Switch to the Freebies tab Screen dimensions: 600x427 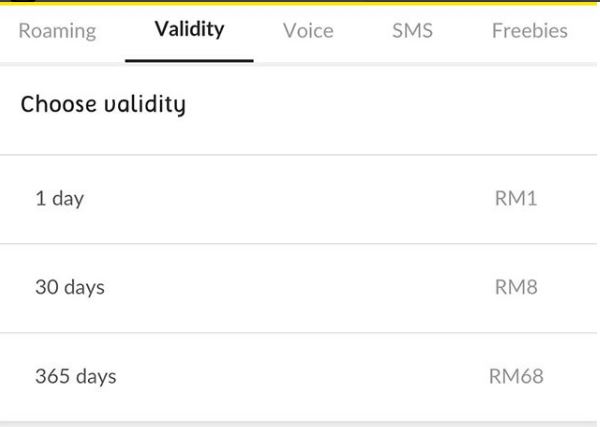coord(529,31)
